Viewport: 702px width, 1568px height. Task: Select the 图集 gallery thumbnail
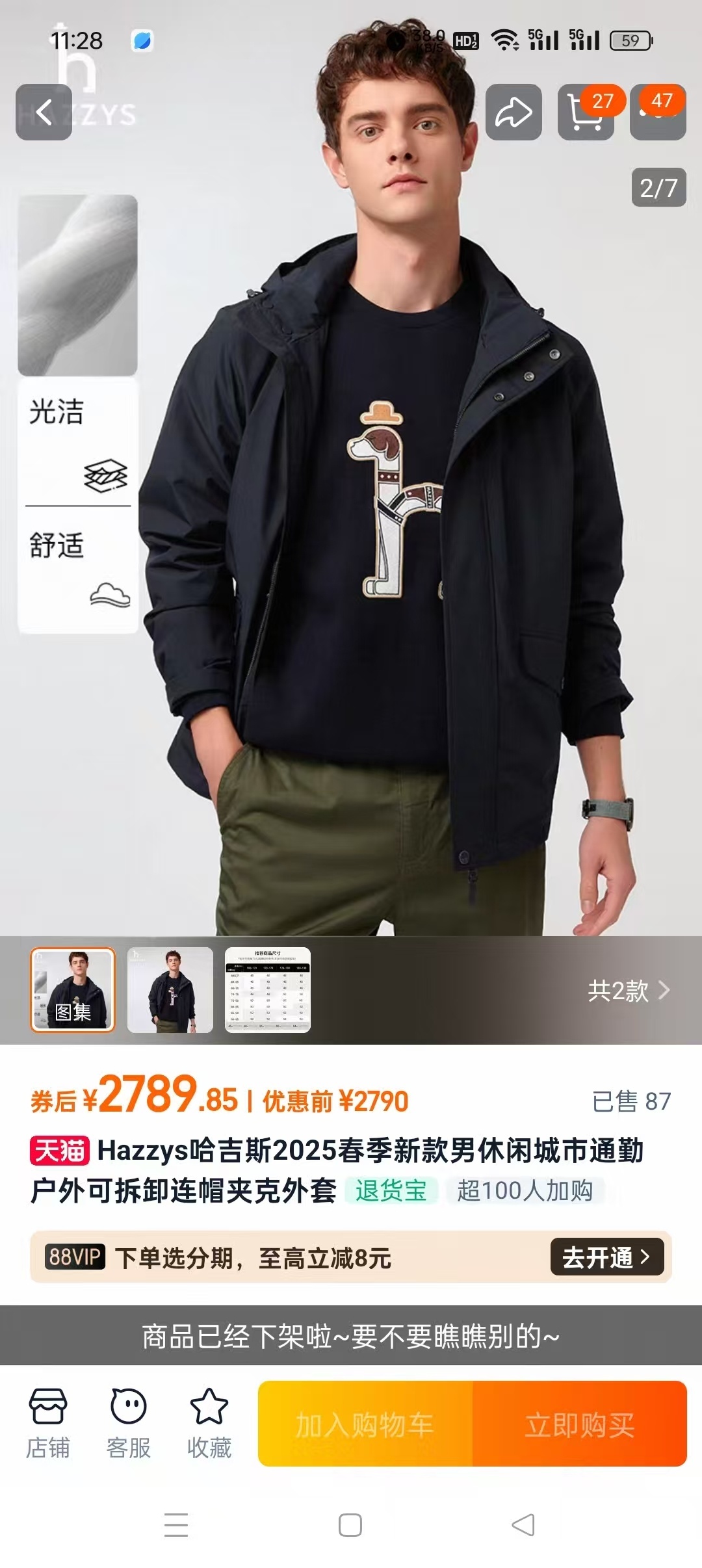(x=73, y=989)
